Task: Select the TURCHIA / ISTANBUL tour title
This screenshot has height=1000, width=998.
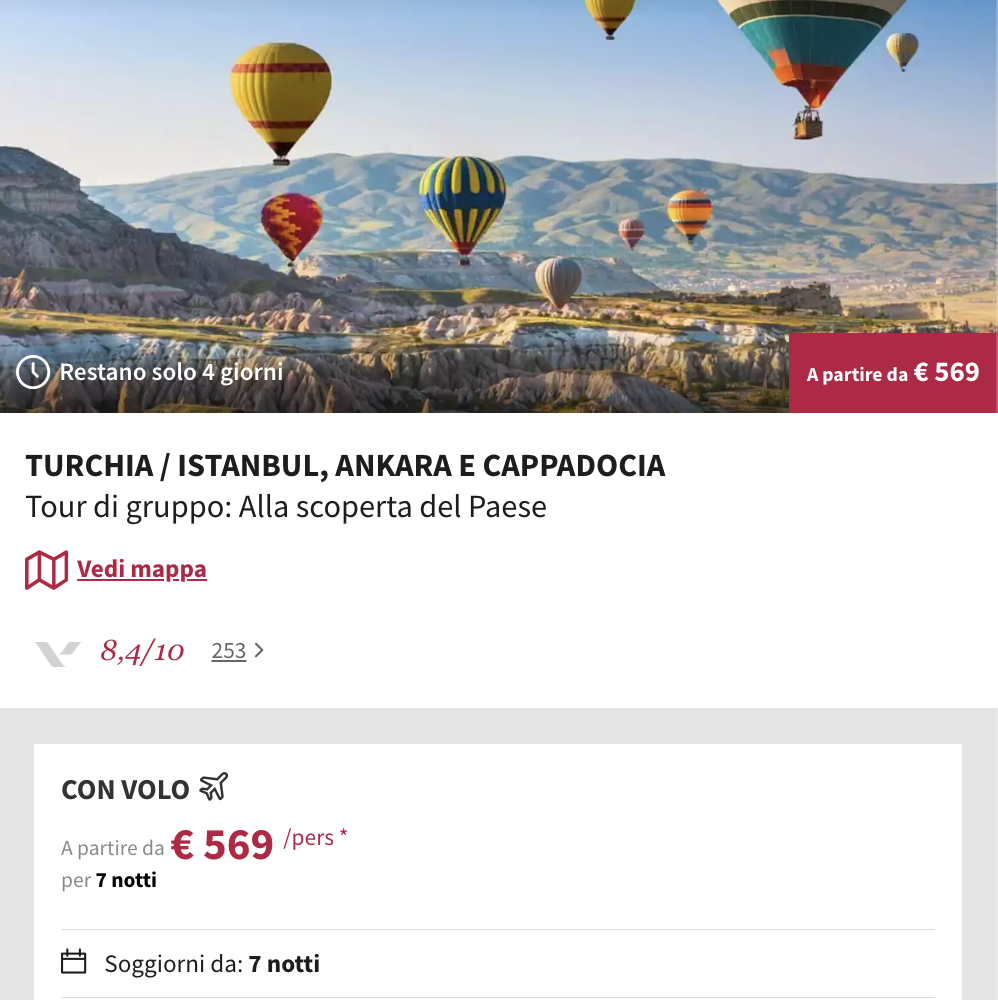Action: [345, 465]
